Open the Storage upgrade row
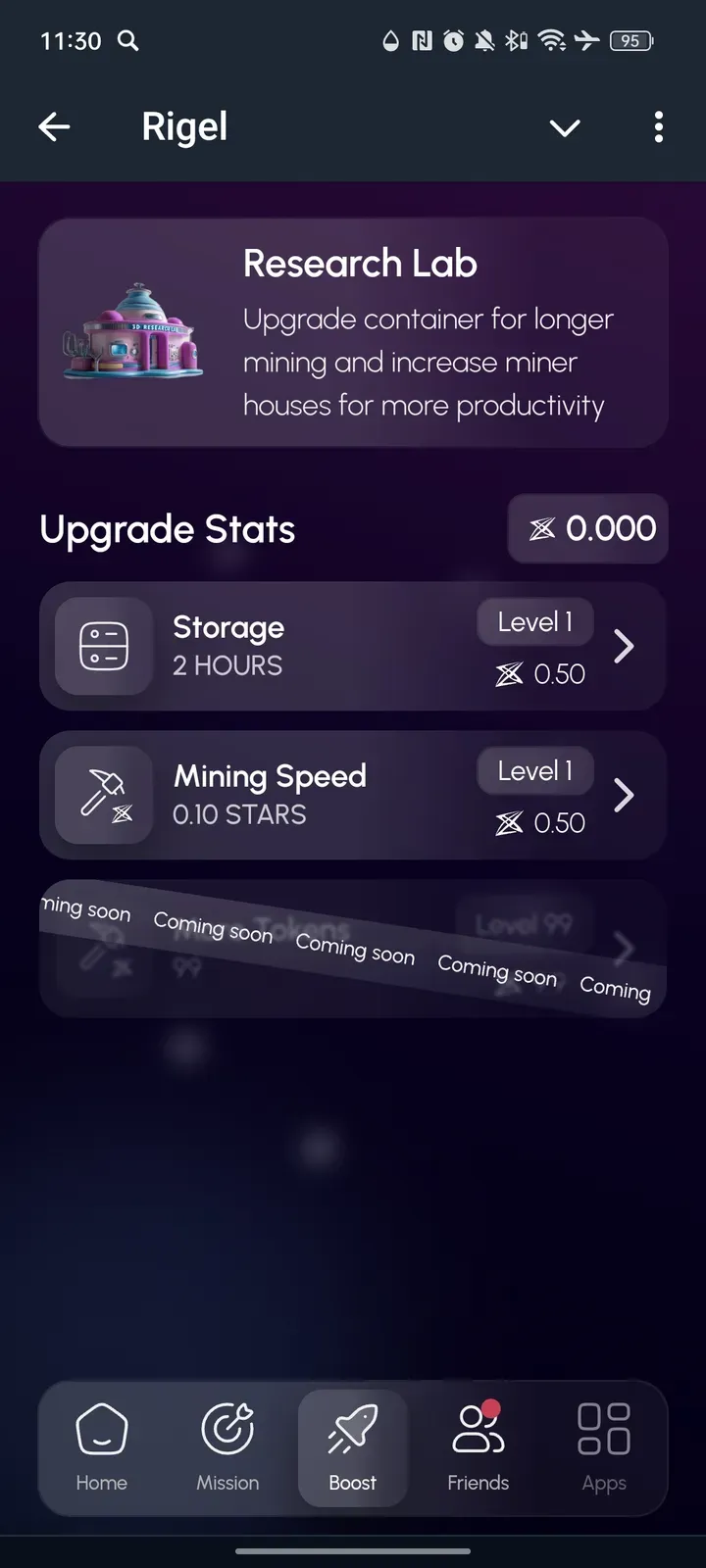The width and height of the screenshot is (706, 1568). point(353,647)
